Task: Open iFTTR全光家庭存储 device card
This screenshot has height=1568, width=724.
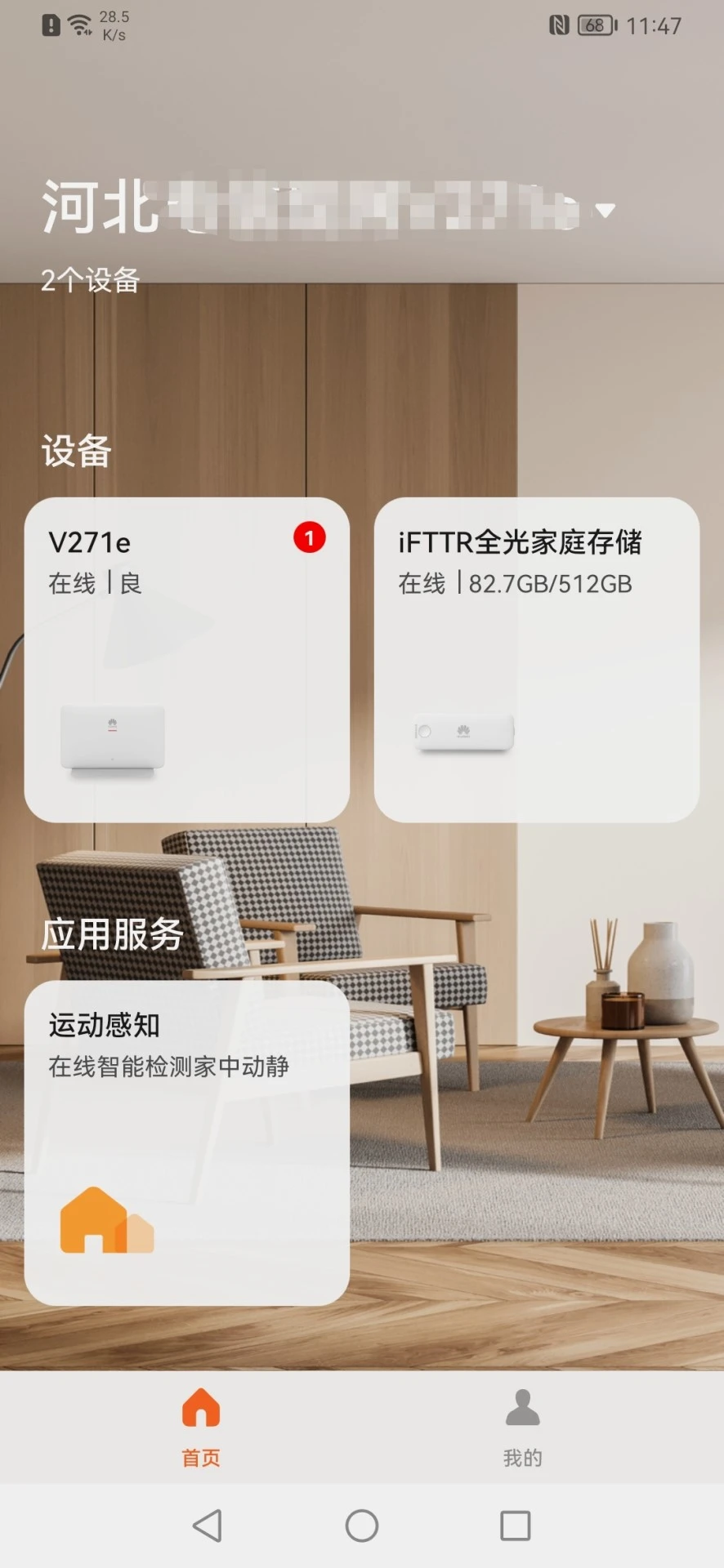Action: (536, 659)
